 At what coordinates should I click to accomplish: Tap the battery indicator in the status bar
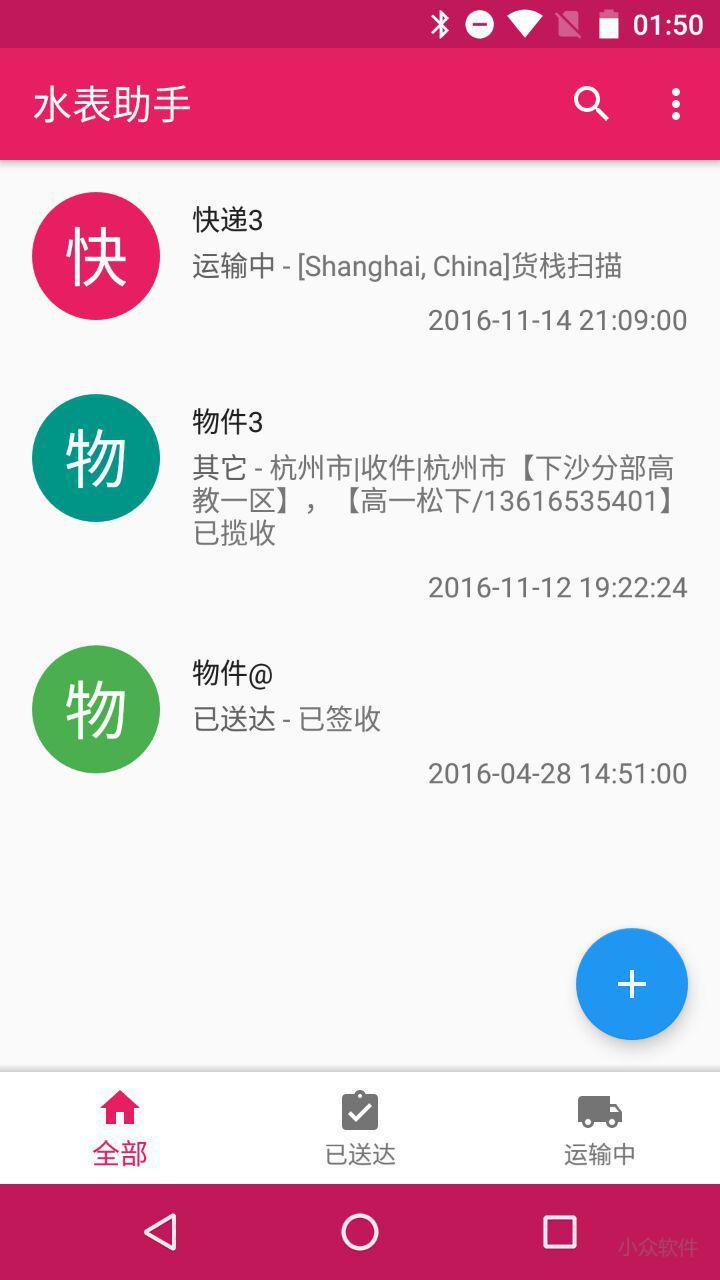tap(611, 22)
